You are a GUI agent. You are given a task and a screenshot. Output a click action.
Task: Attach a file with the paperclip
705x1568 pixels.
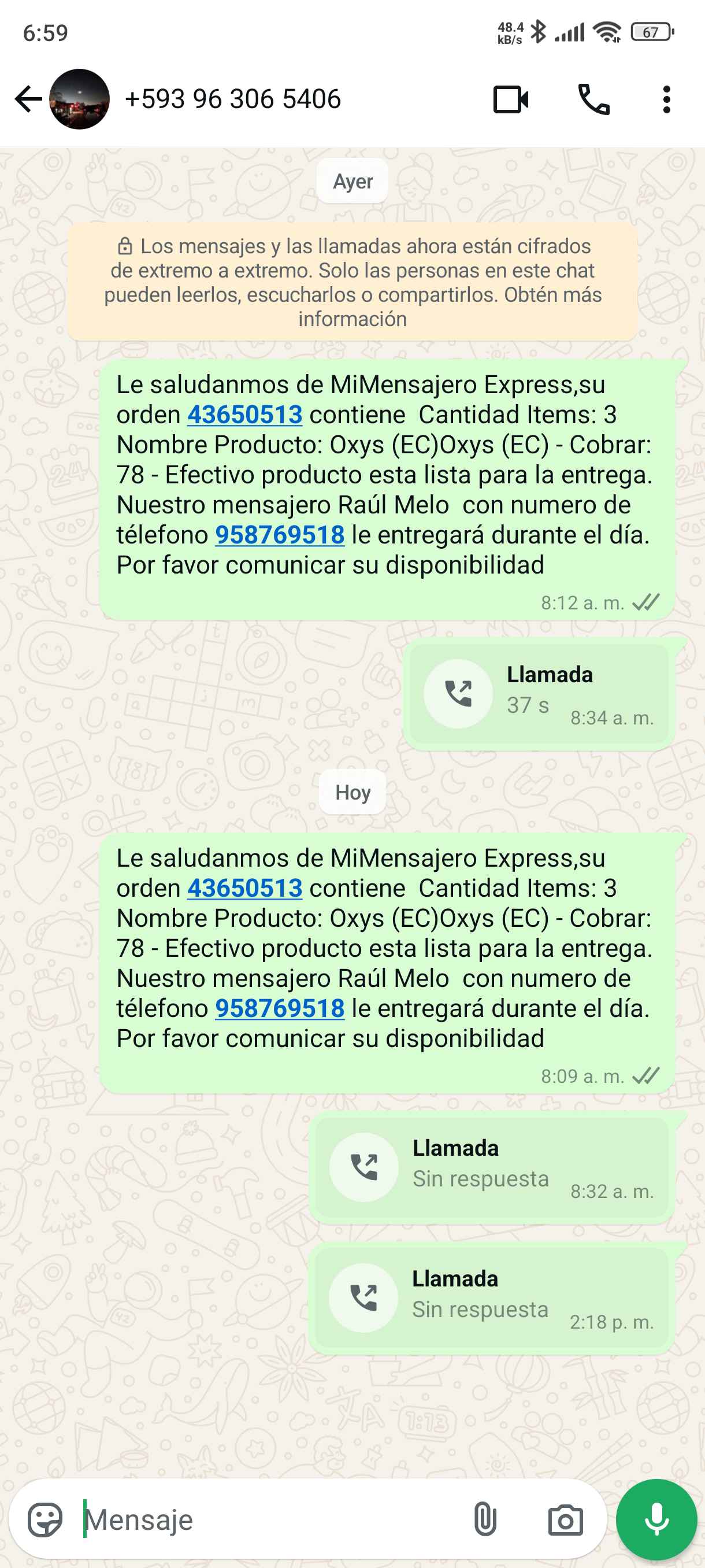pos(485,1519)
